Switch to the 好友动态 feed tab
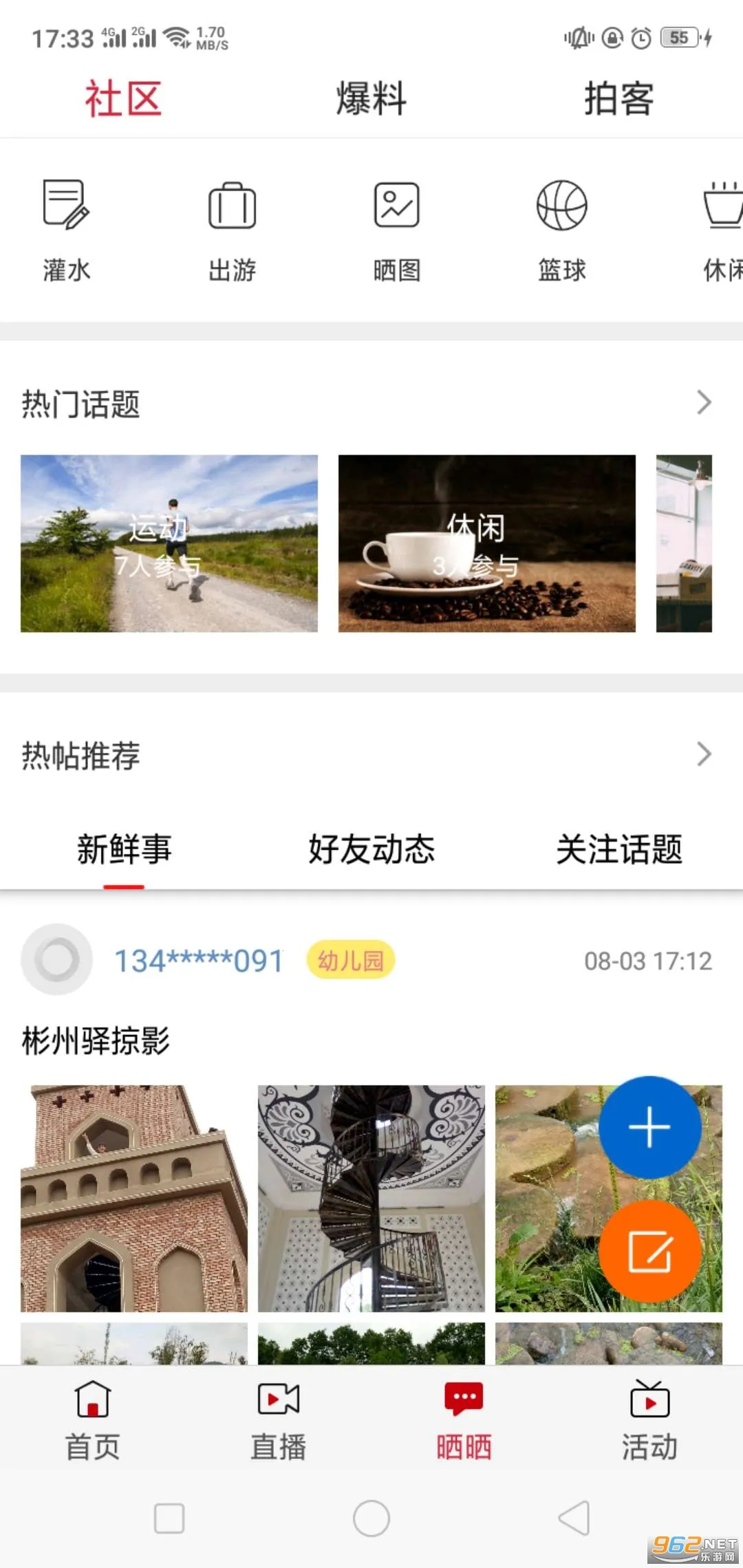This screenshot has height=1568, width=743. 371,851
